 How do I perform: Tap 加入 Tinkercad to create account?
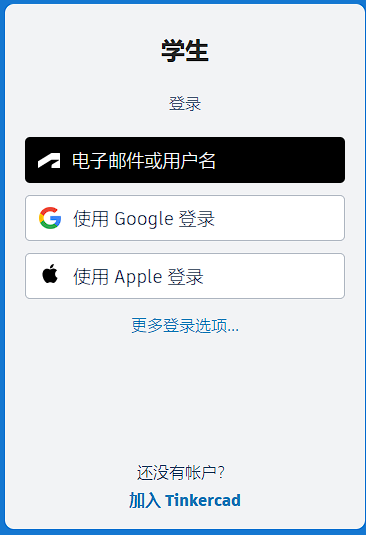point(185,501)
